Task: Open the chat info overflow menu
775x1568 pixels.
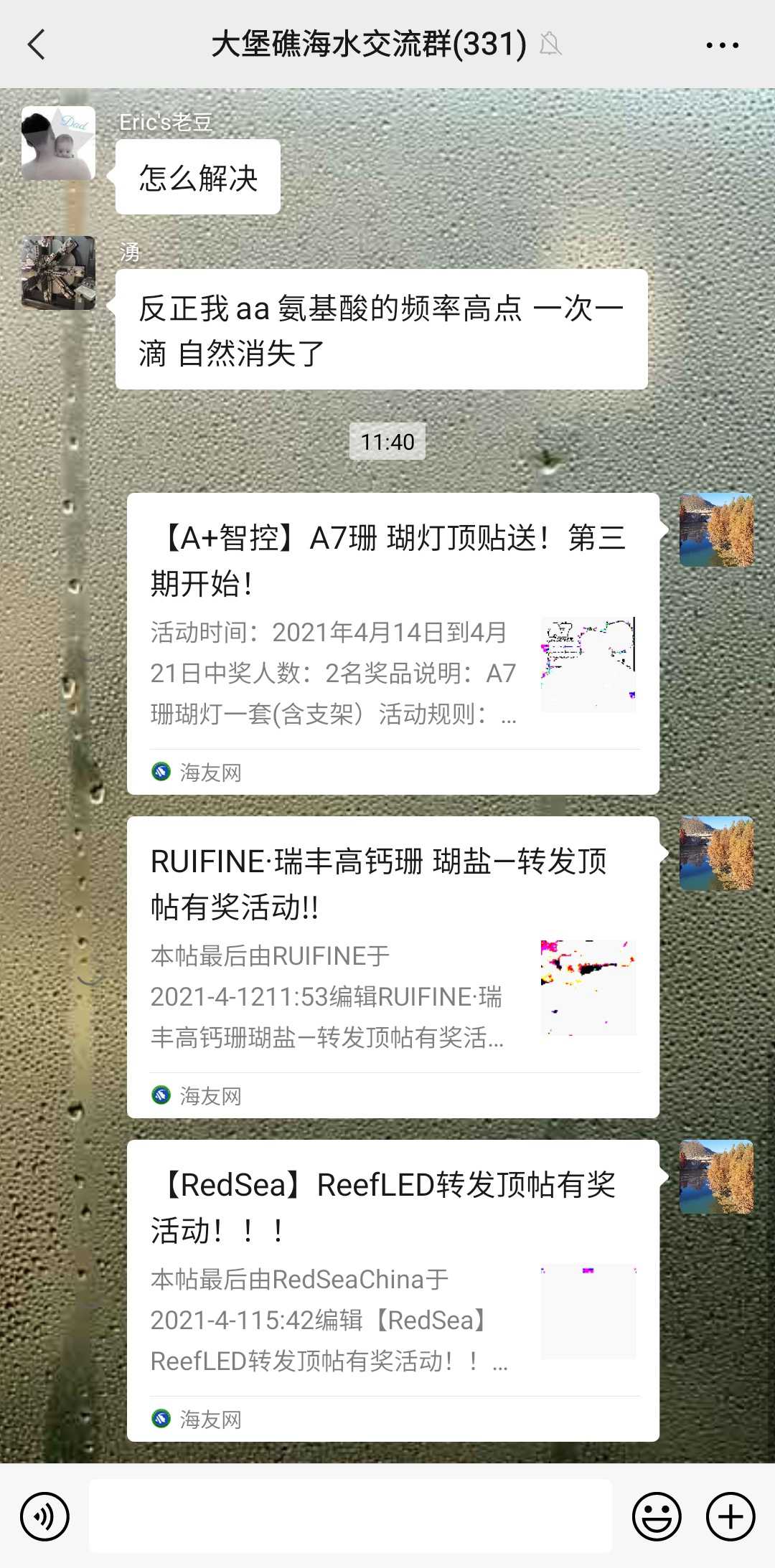Action: pyautogui.click(x=722, y=44)
